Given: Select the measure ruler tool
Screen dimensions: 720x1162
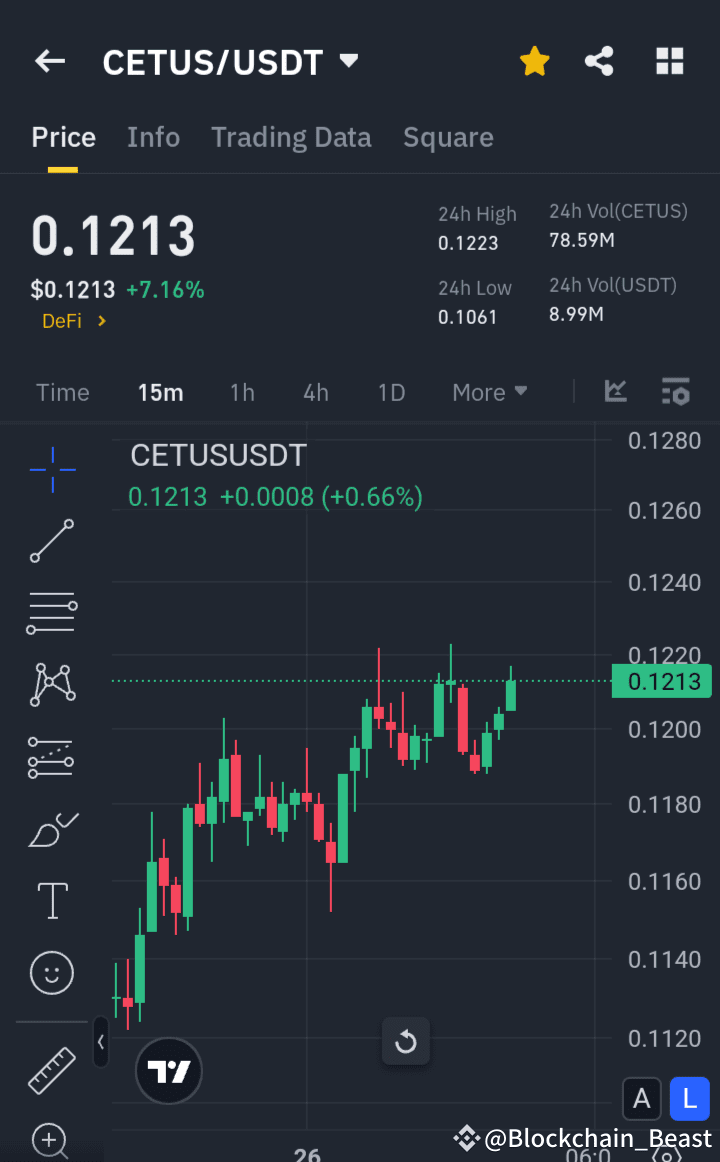Looking at the screenshot, I should (51, 1069).
